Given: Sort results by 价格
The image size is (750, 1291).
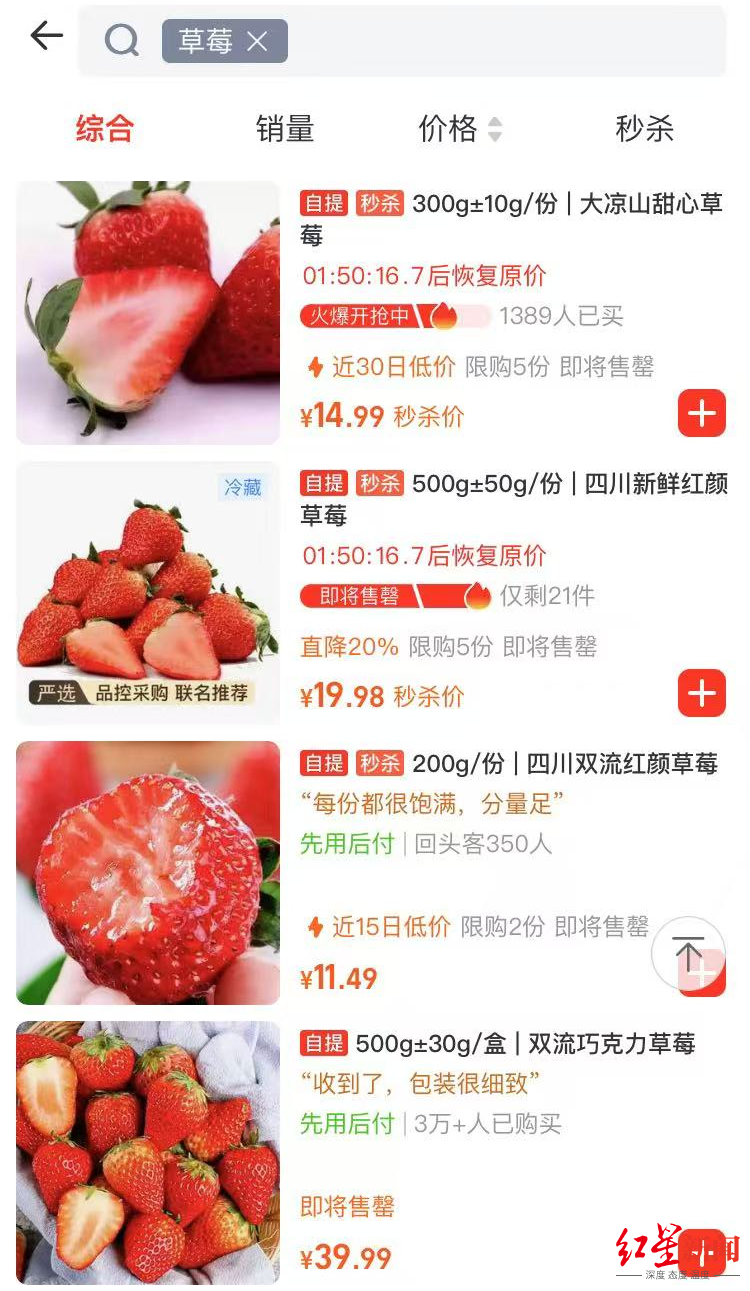Looking at the screenshot, I should 459,129.
